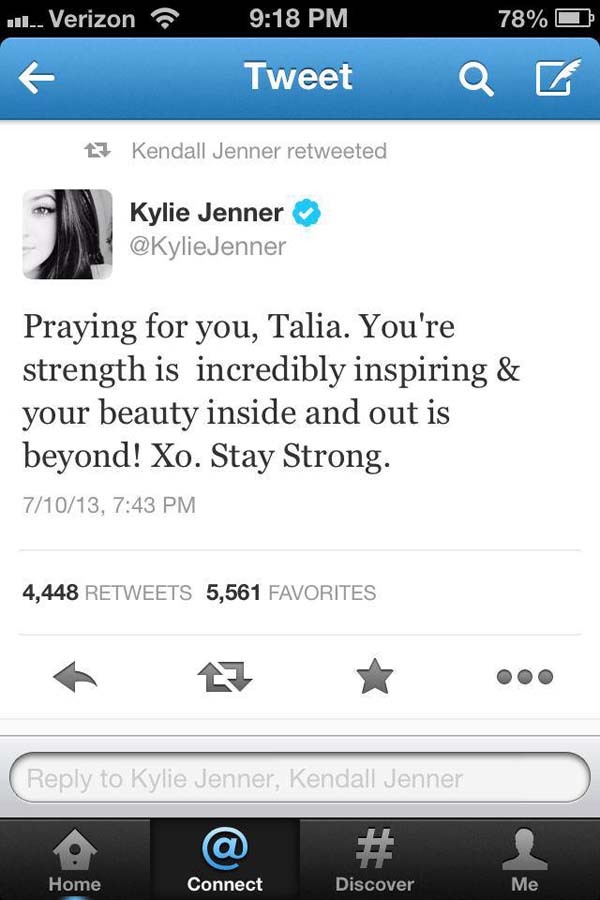Retweet Kylie Jenner's tweet
Image resolution: width=600 pixels, height=900 pixels.
coord(225,679)
